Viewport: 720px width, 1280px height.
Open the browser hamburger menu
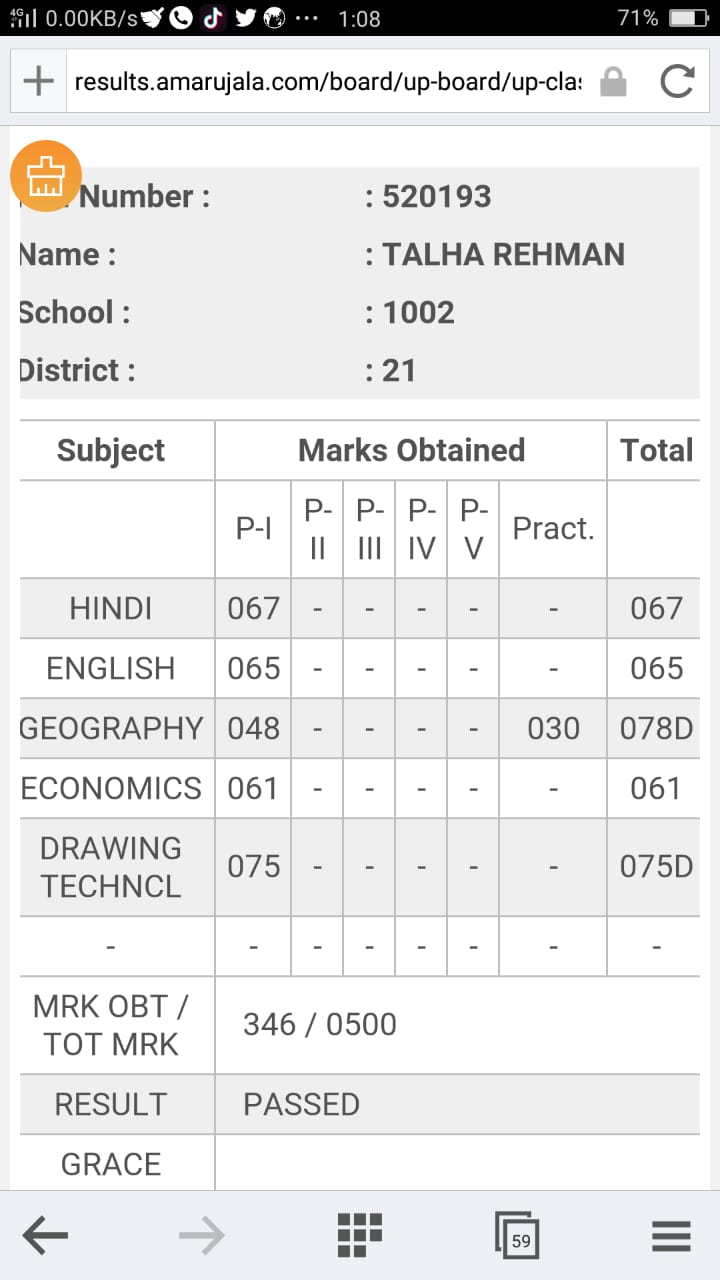[x=672, y=1237]
